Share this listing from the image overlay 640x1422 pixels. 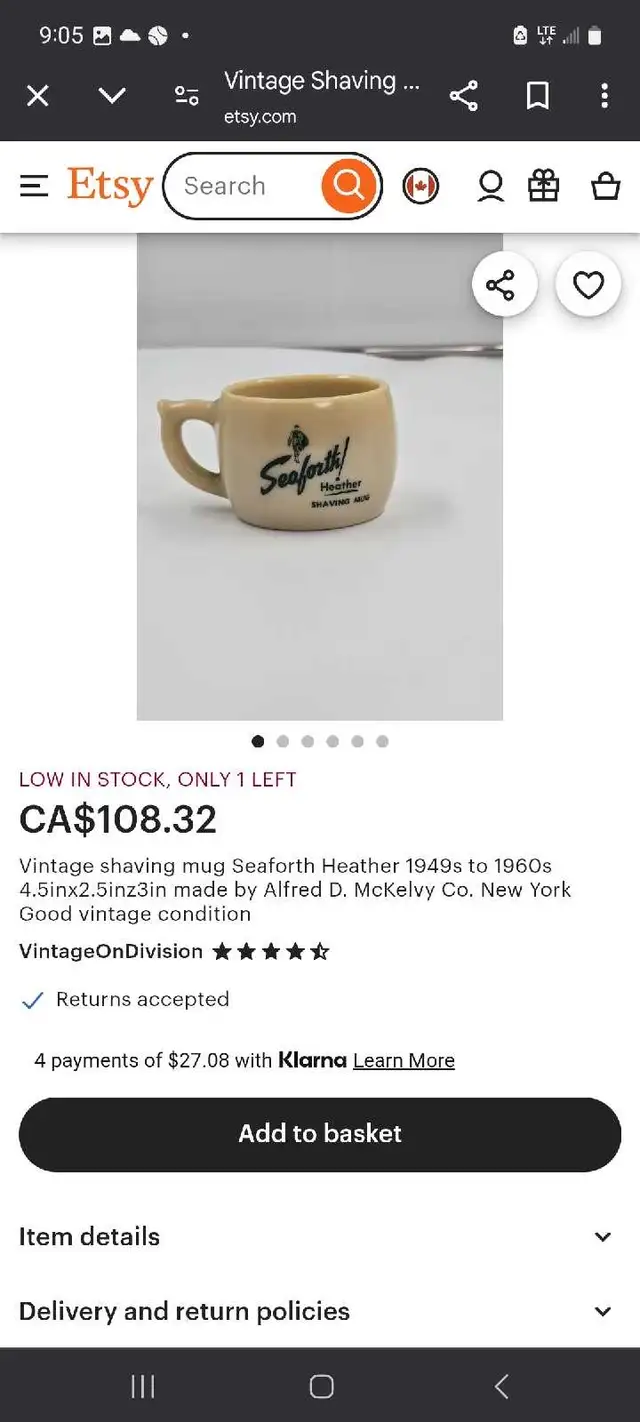click(x=505, y=285)
